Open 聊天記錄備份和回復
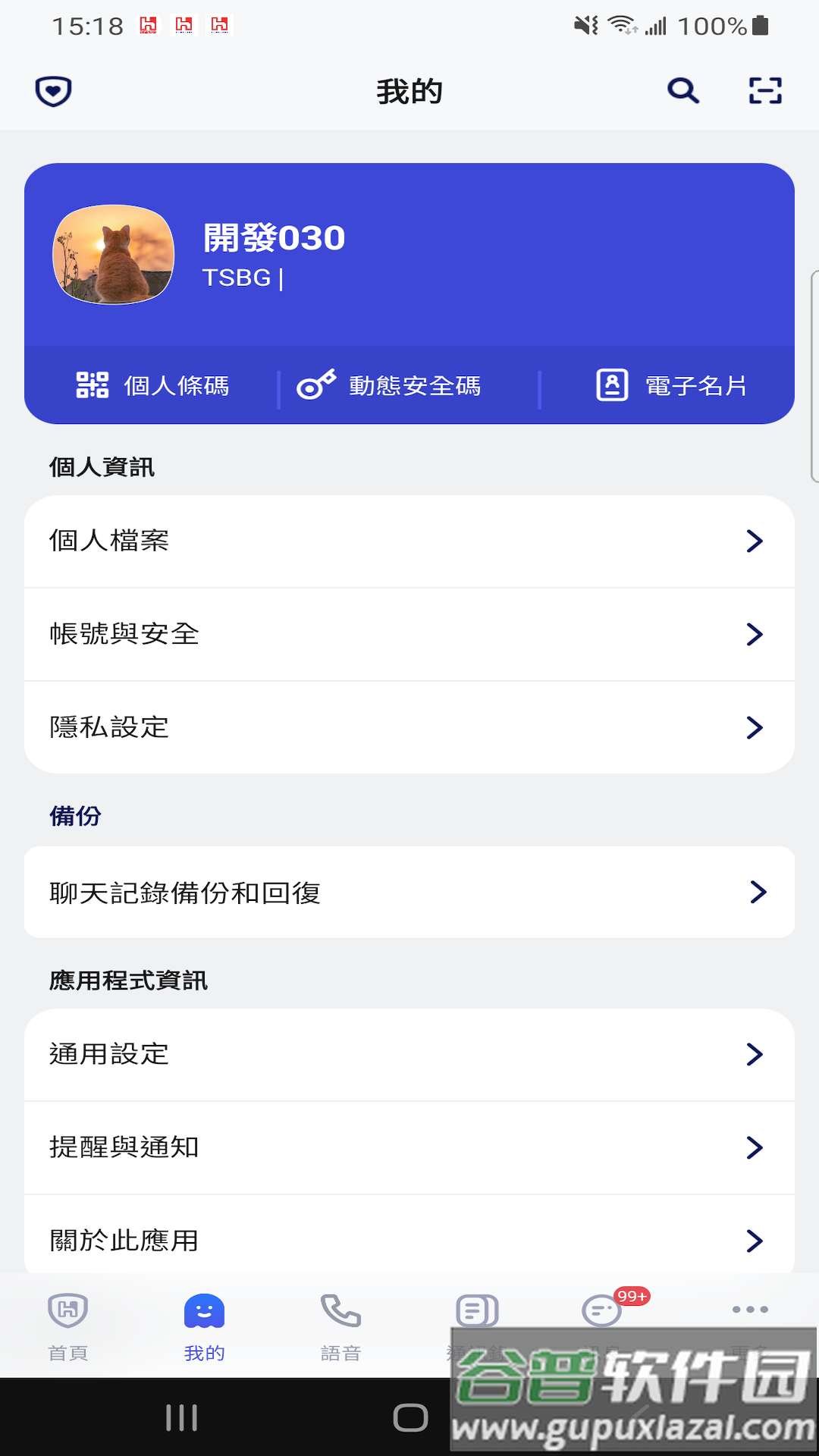 coord(409,893)
